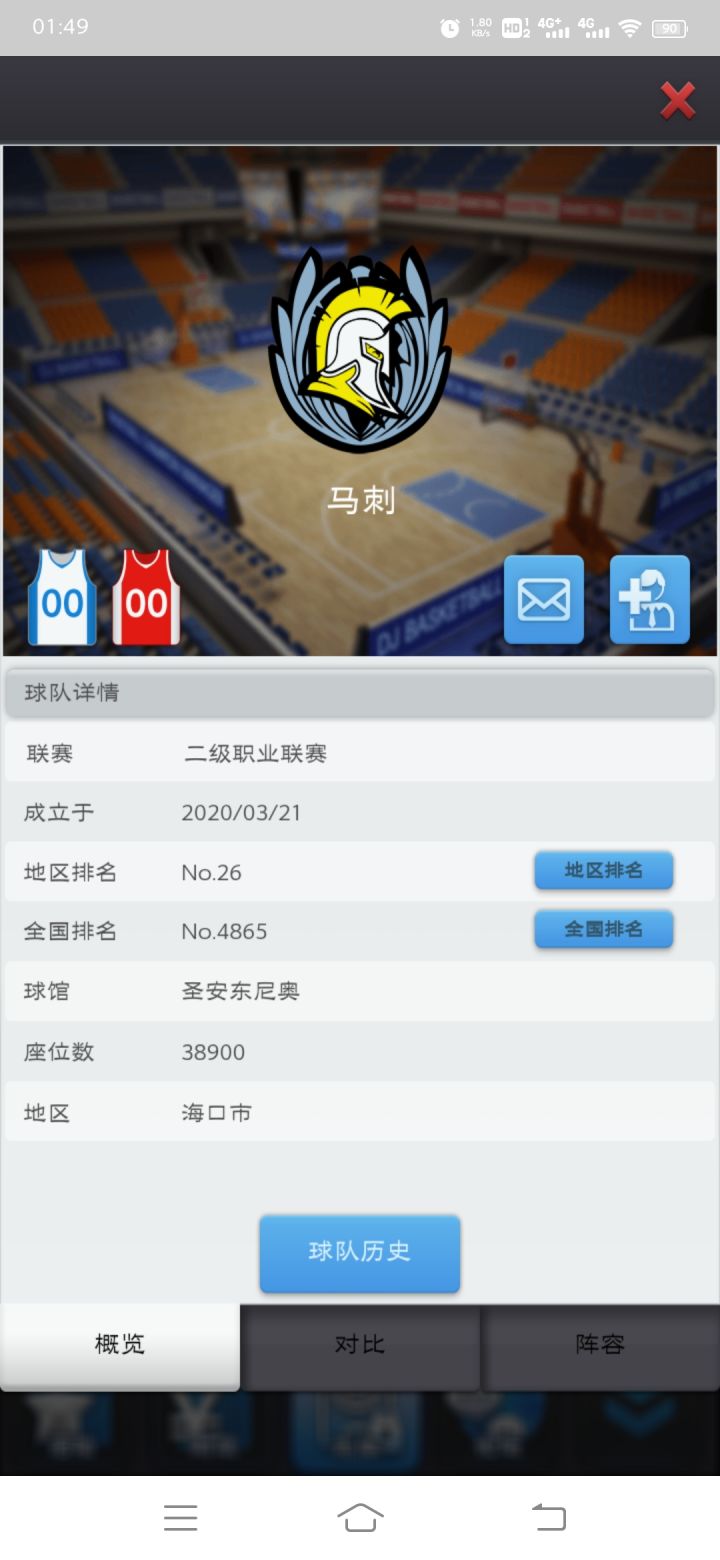Viewport: 720px width, 1560px height.
Task: Switch to the 阵容 tab
Action: pyautogui.click(x=600, y=1345)
